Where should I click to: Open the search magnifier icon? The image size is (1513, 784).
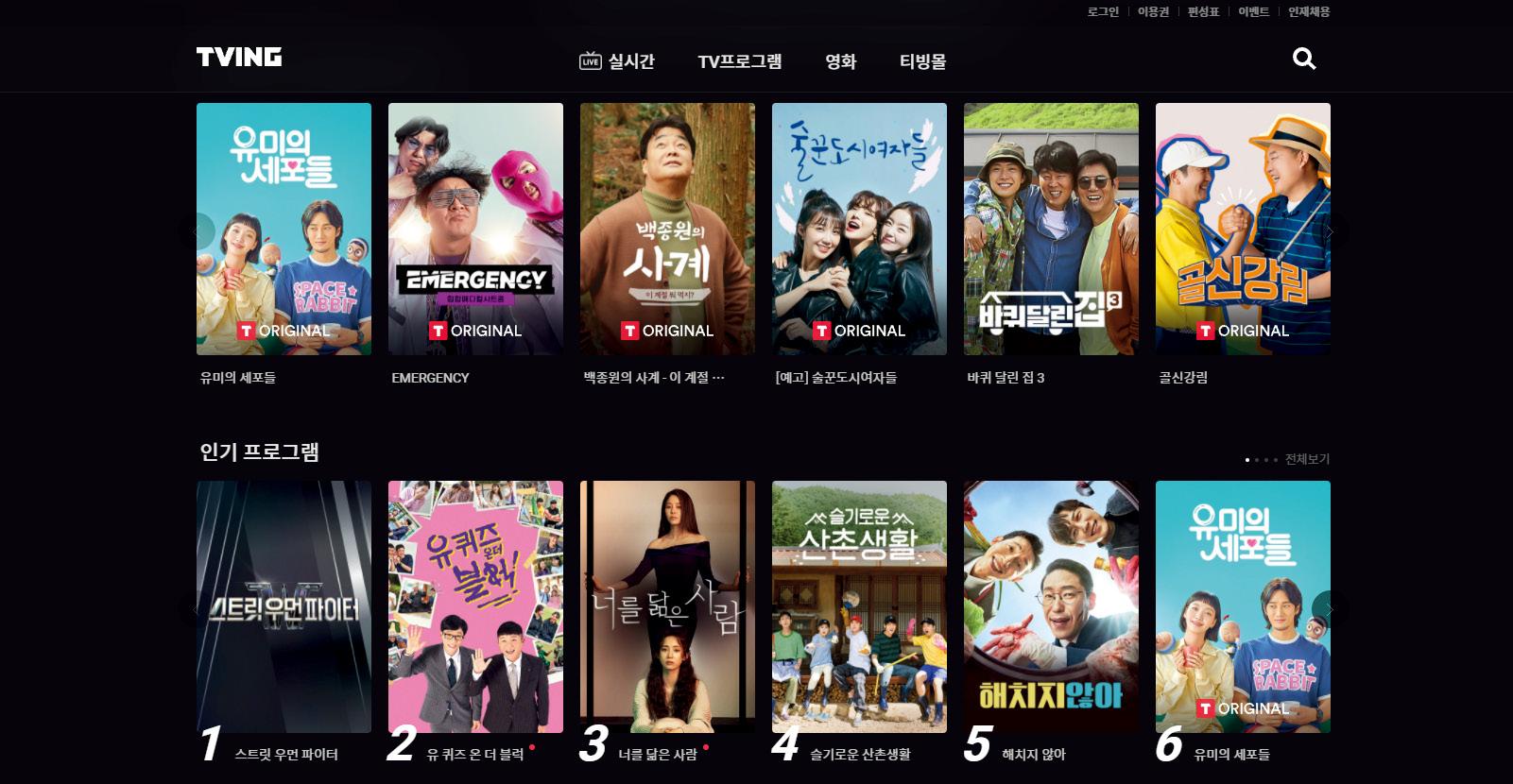point(1304,60)
